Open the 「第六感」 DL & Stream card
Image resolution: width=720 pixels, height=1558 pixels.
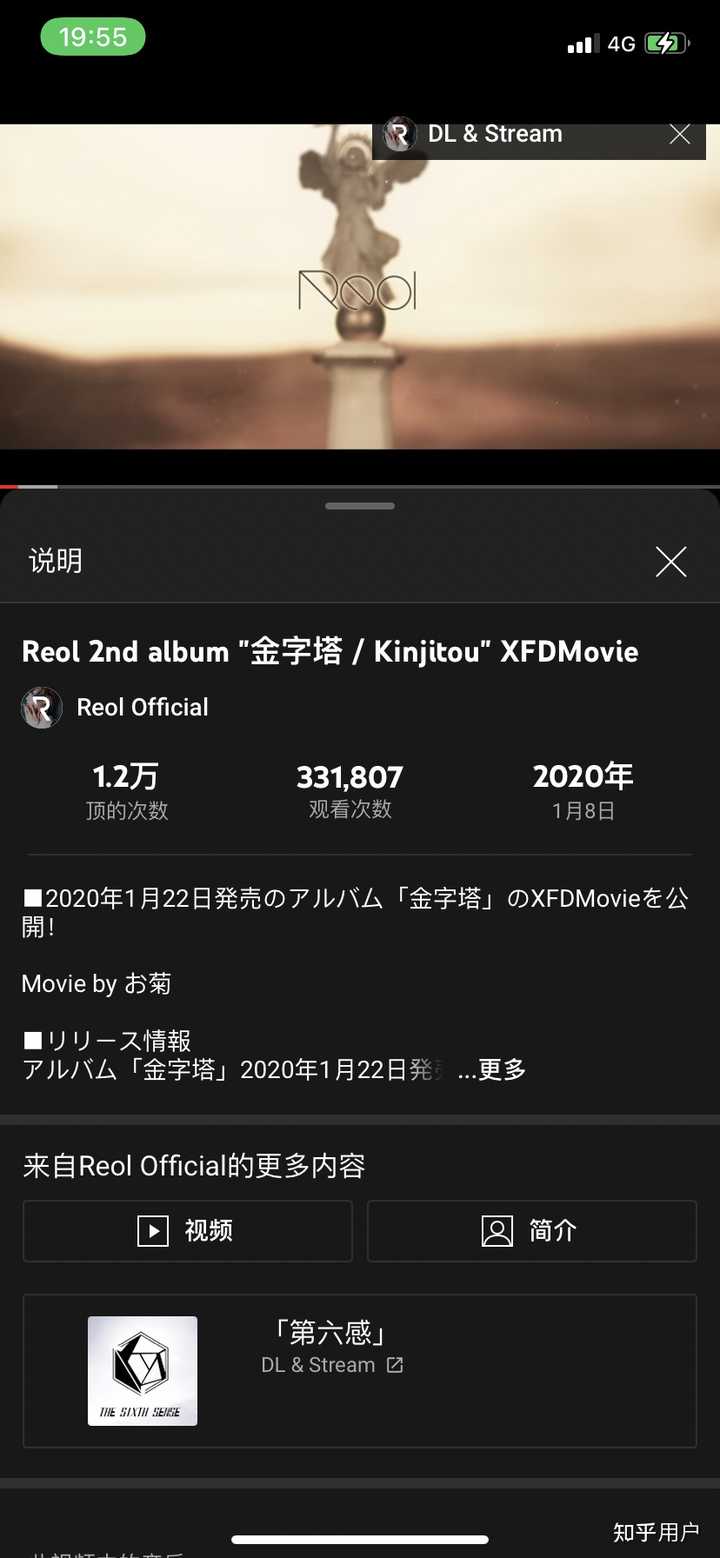(x=359, y=1369)
